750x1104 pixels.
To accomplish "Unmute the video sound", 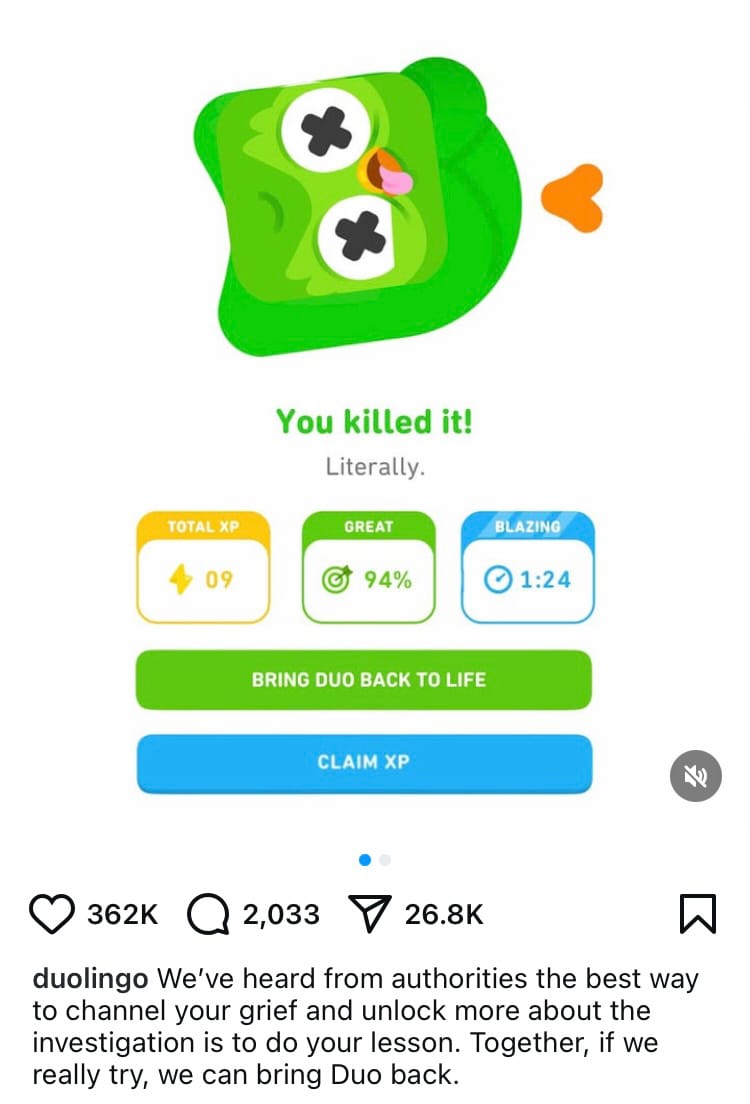I will 695,775.
